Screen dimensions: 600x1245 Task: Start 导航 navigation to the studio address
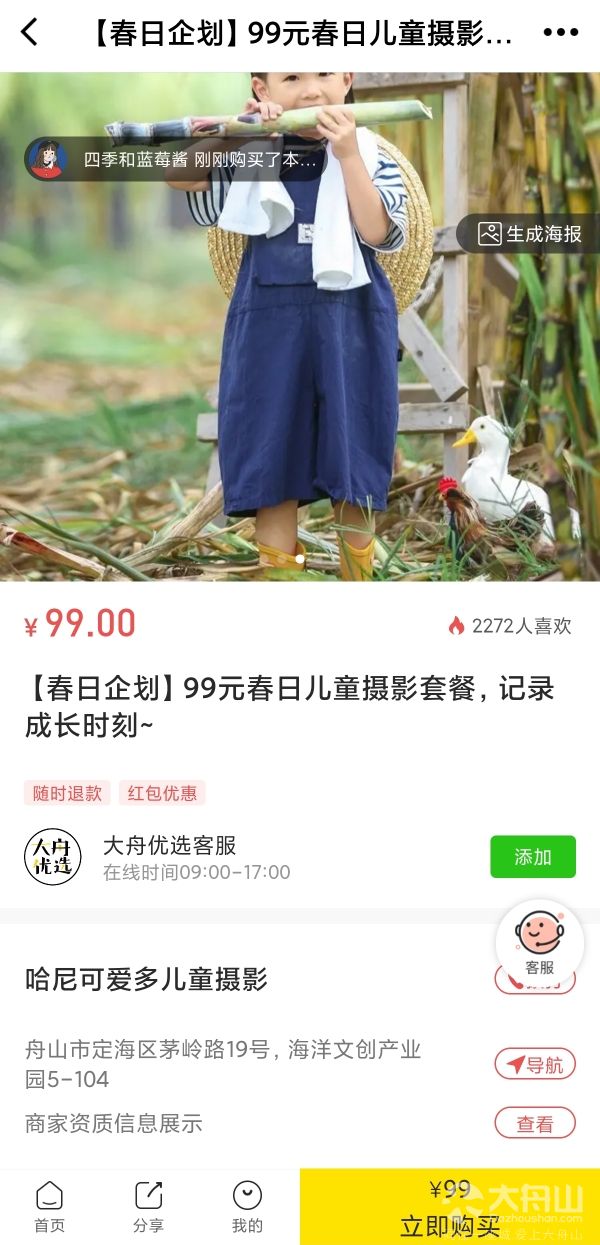point(535,1065)
